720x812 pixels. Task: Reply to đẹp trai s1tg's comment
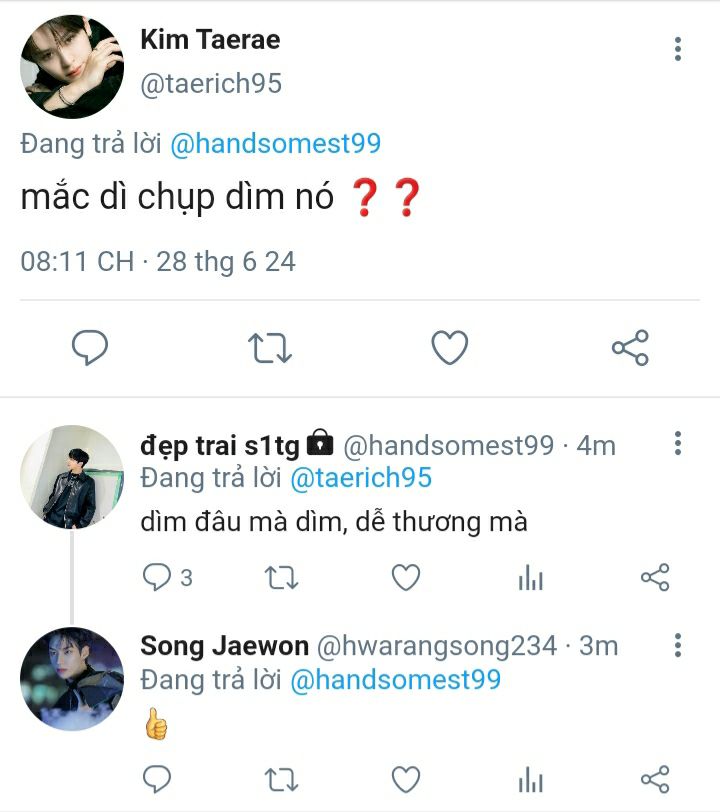tap(158, 577)
